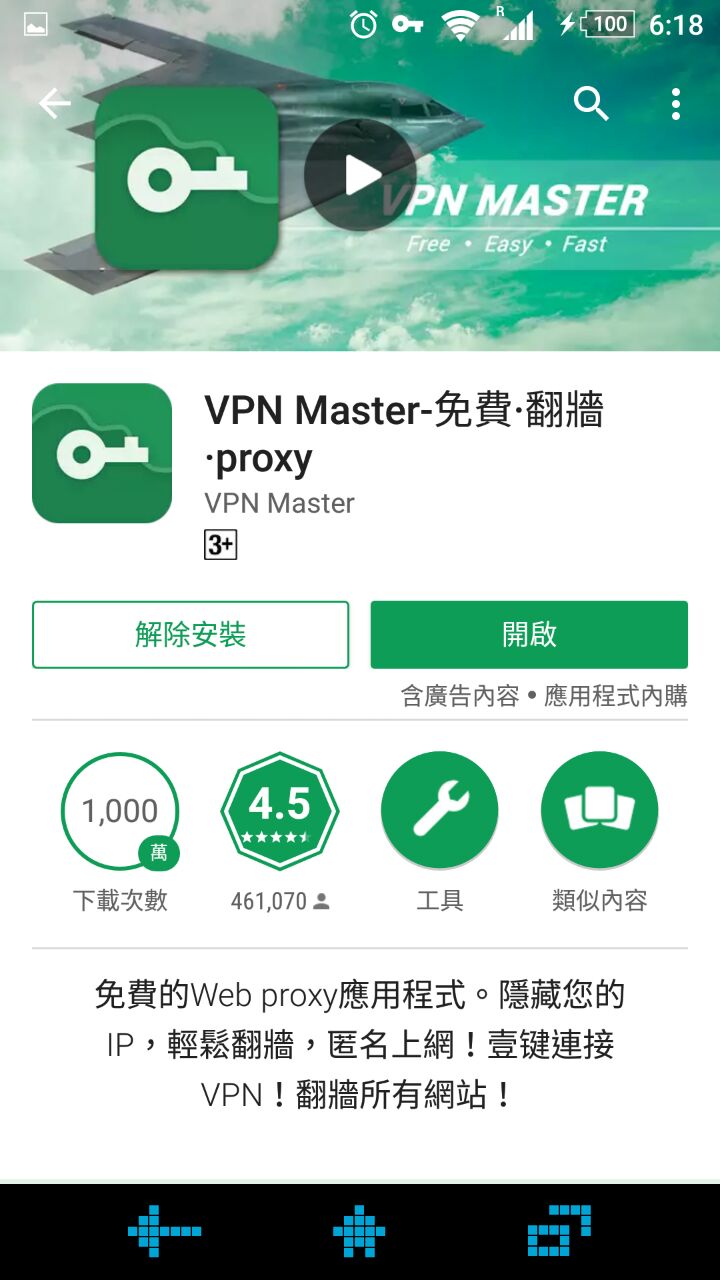Viewport: 720px width, 1280px height.
Task: Open the search magnifier icon
Action: pyautogui.click(x=591, y=103)
